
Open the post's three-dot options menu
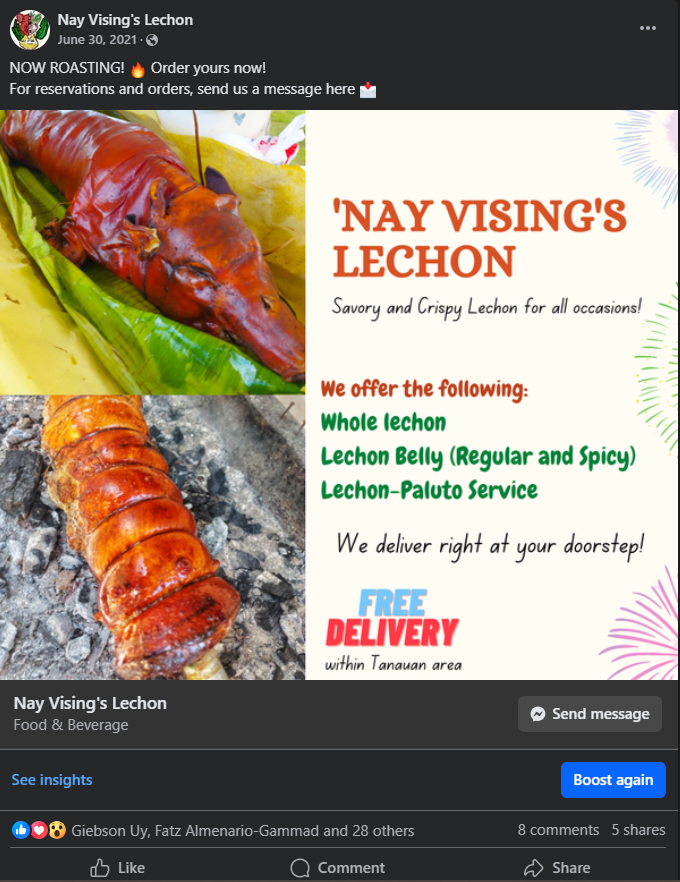pos(648,28)
